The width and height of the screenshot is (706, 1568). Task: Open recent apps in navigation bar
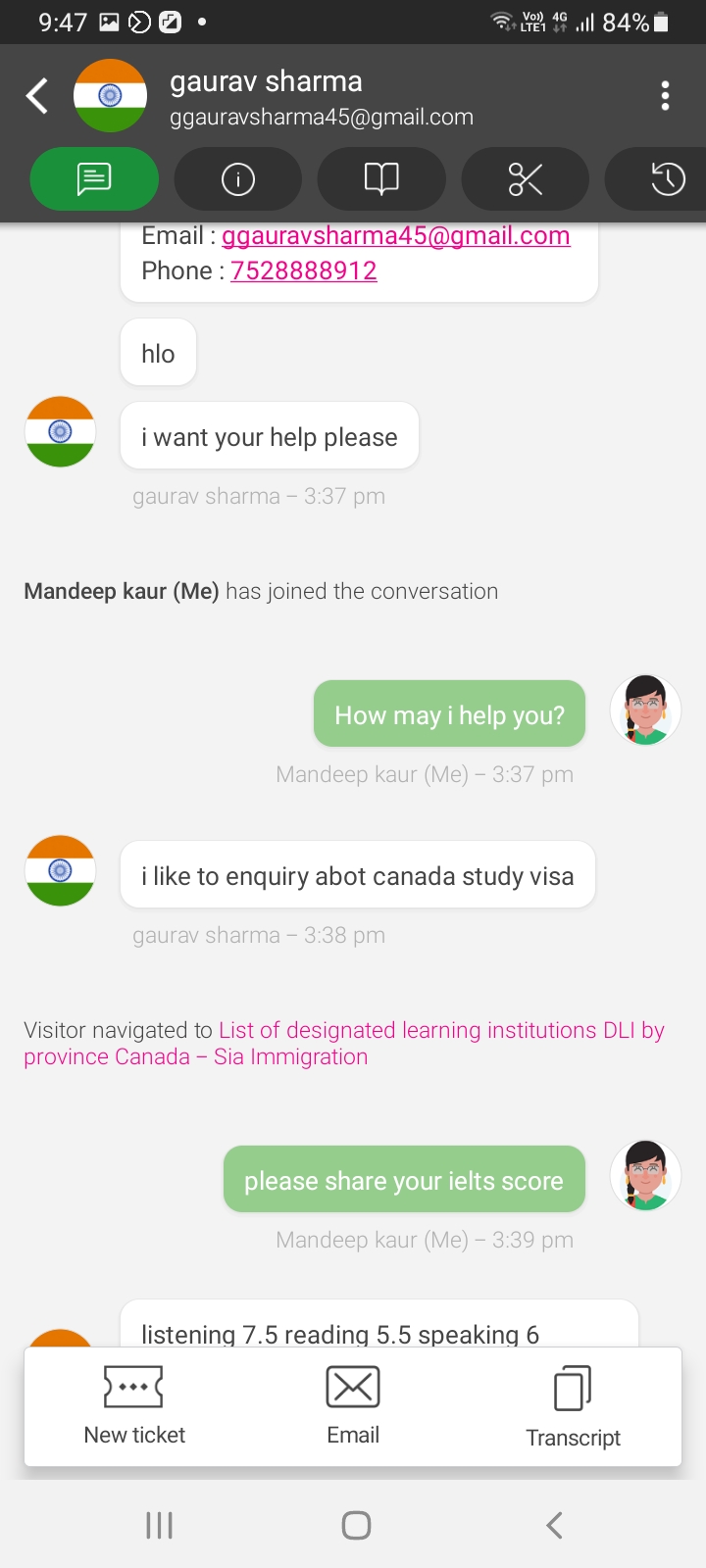(159, 1525)
